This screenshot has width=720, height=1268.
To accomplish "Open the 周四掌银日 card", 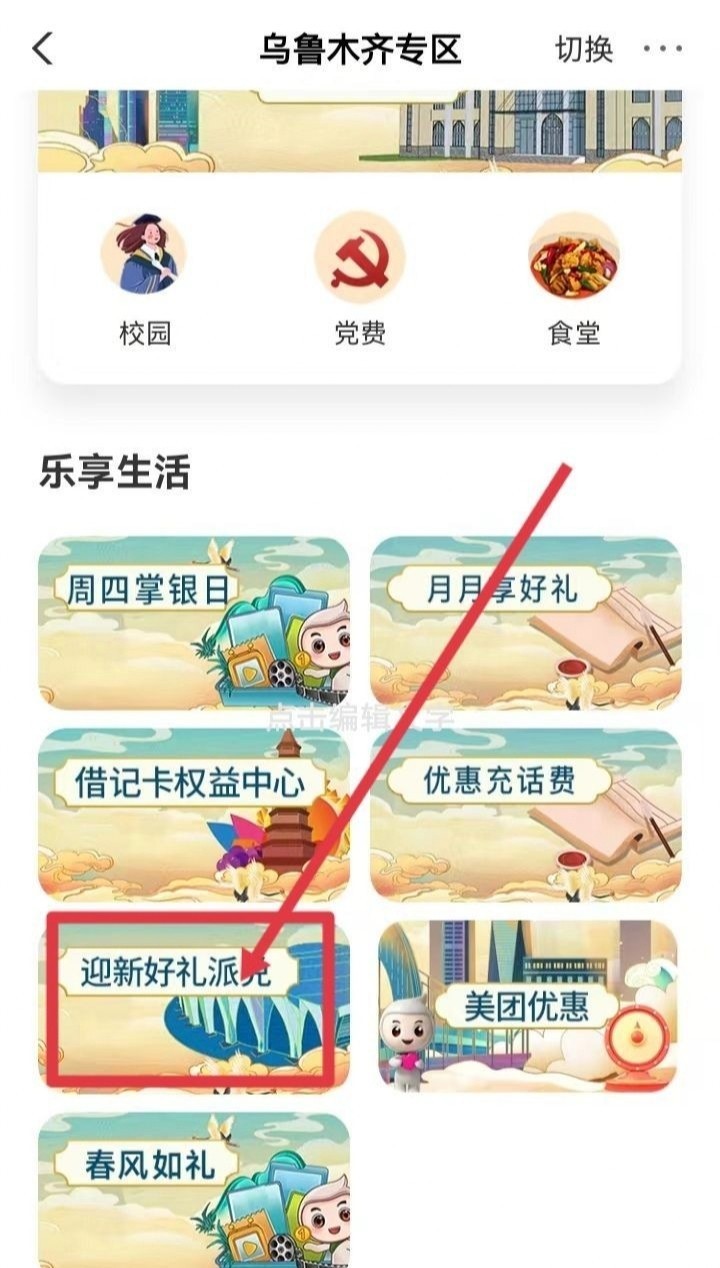I will [x=194, y=623].
